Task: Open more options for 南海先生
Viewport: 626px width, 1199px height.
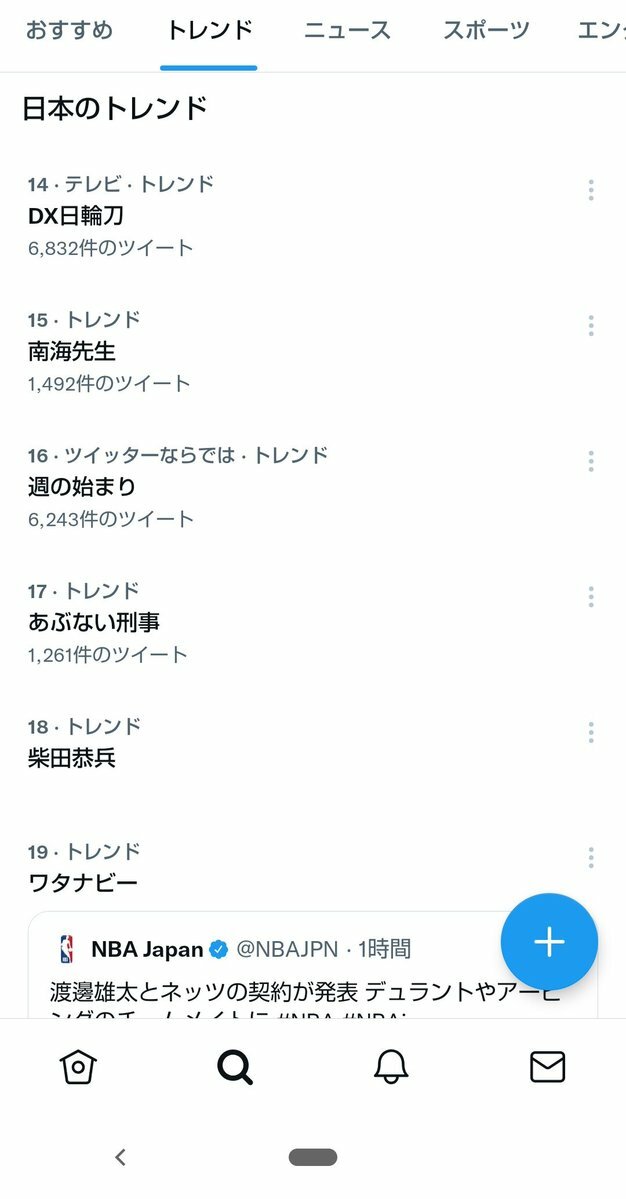Action: 591,326
